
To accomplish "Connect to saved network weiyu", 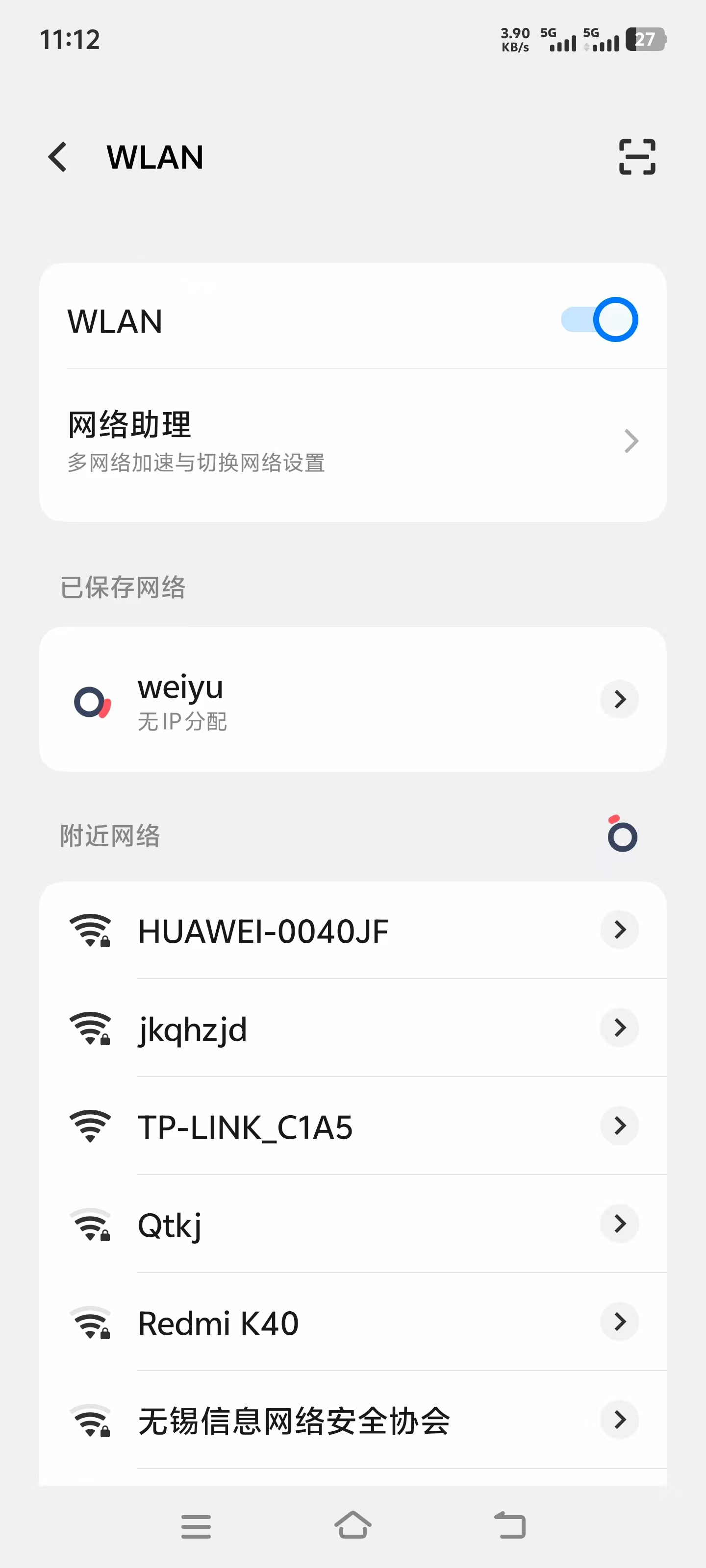I will click(353, 699).
